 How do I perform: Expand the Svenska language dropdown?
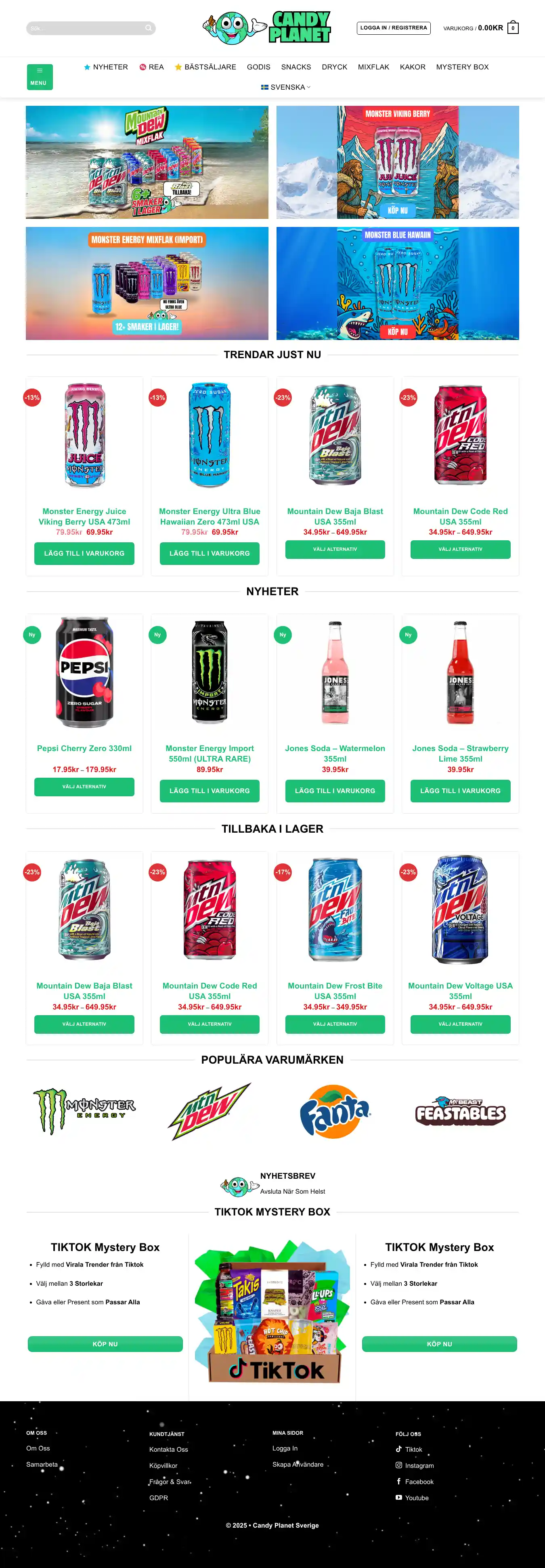click(286, 87)
